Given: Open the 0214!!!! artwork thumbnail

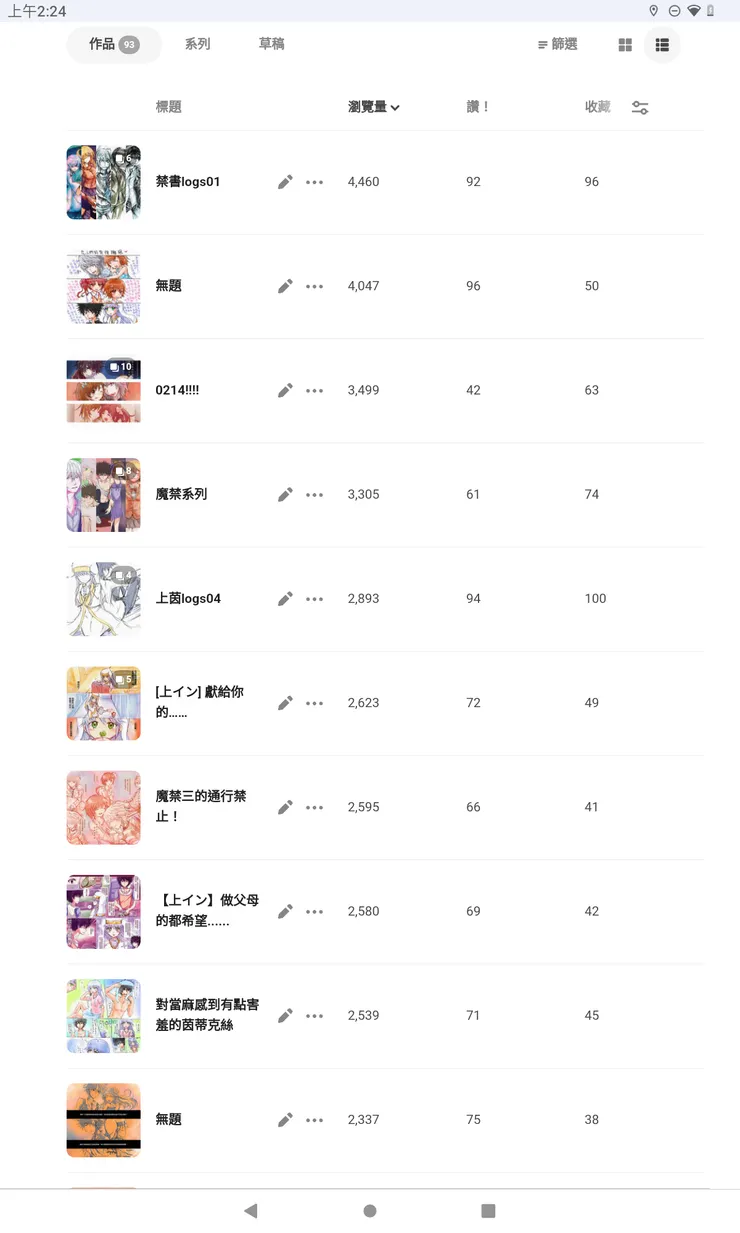Looking at the screenshot, I should click(x=104, y=390).
